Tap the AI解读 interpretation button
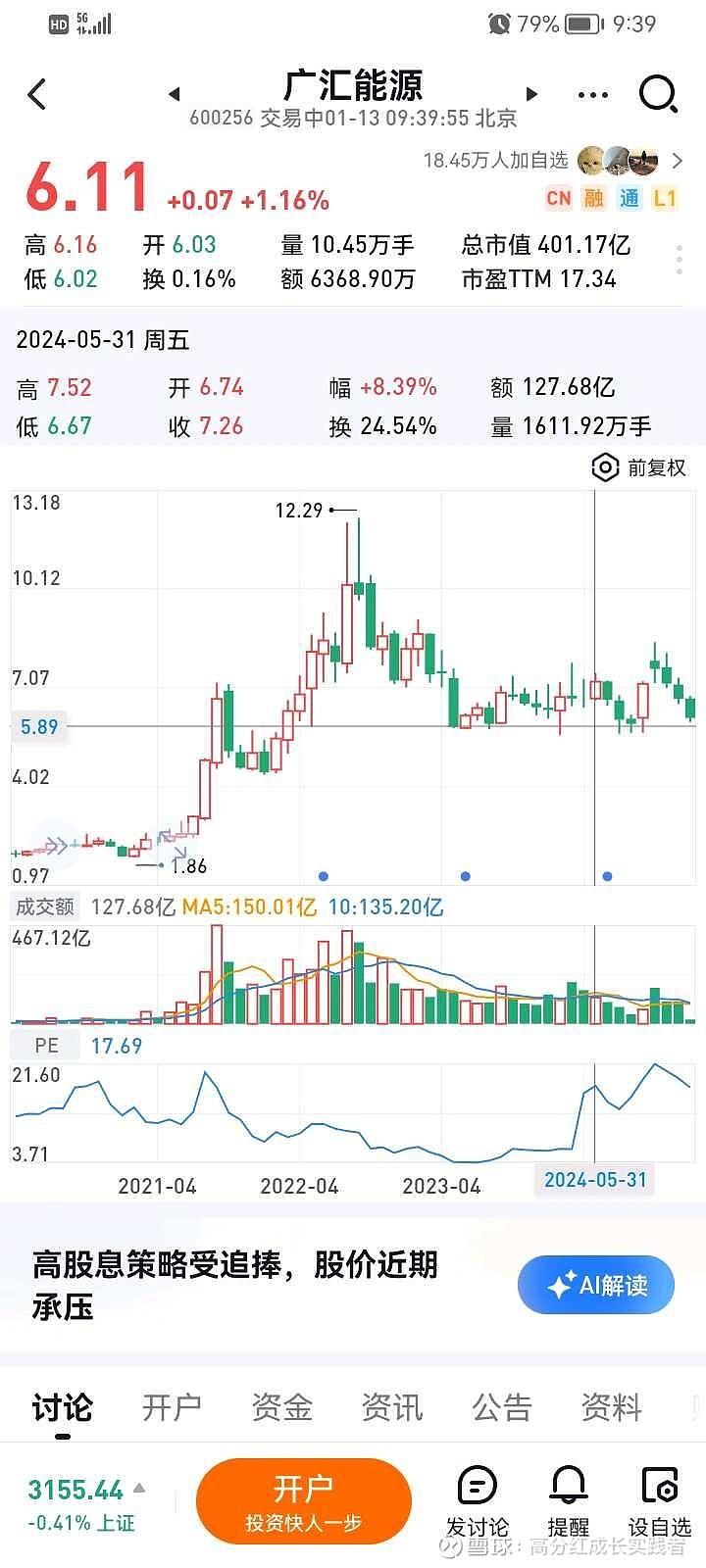The height and width of the screenshot is (1568, 706). pyautogui.click(x=594, y=1285)
